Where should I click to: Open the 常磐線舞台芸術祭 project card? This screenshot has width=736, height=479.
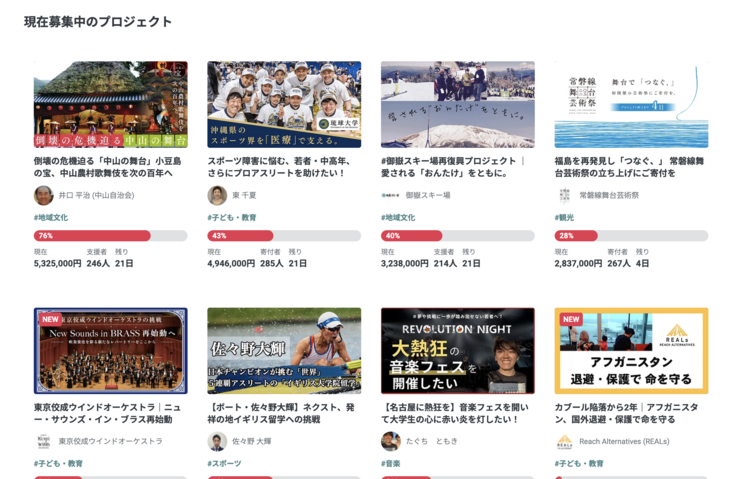click(631, 105)
